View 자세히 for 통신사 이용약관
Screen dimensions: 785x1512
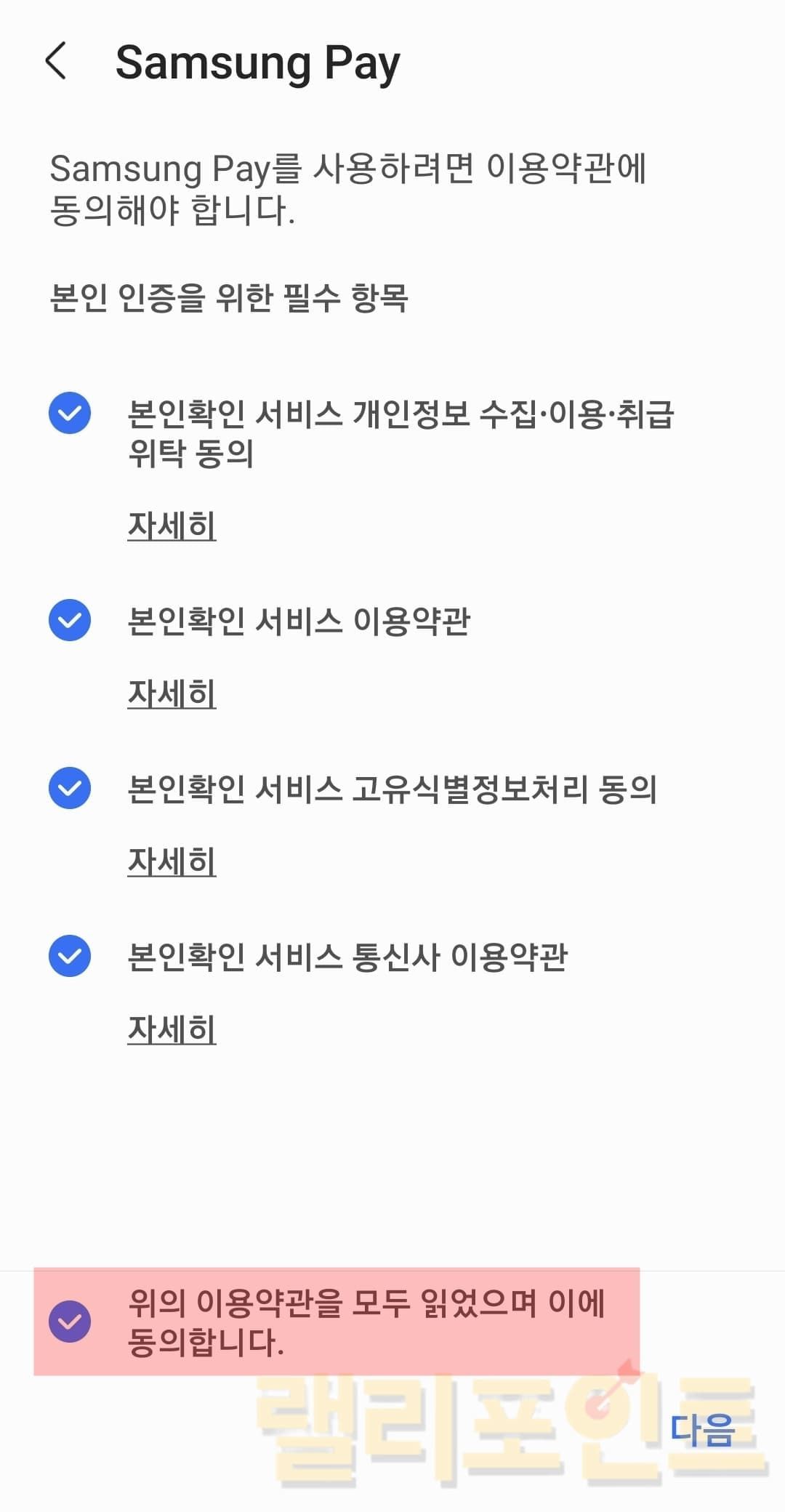[172, 1029]
